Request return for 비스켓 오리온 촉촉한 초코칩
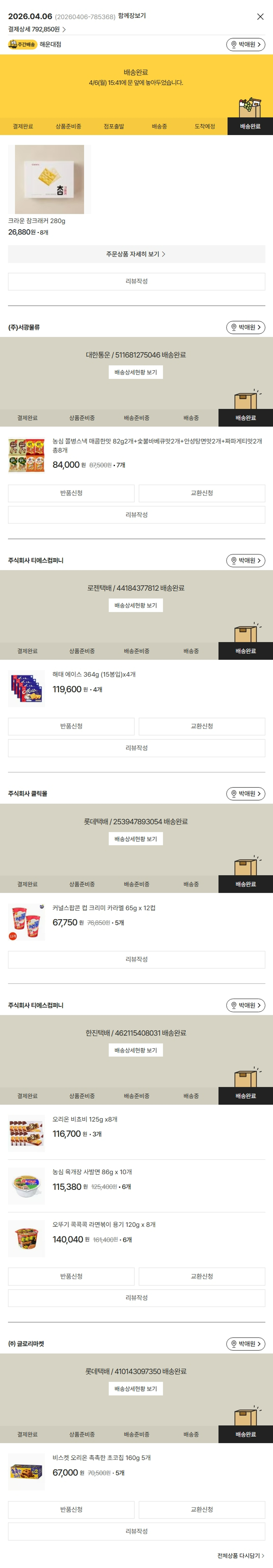The image size is (273, 1568). [71, 1509]
